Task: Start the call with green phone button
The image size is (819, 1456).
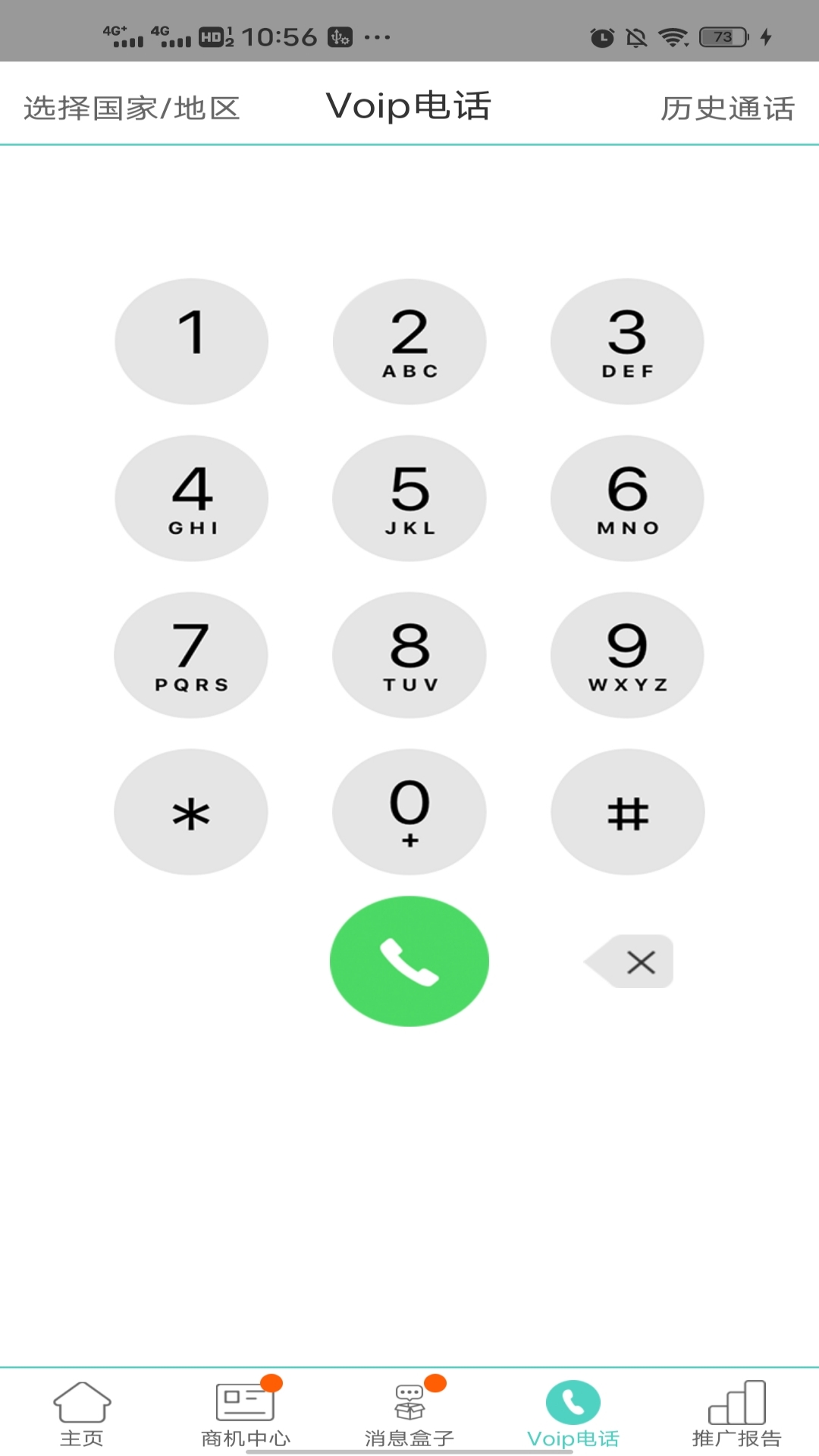Action: [409, 962]
